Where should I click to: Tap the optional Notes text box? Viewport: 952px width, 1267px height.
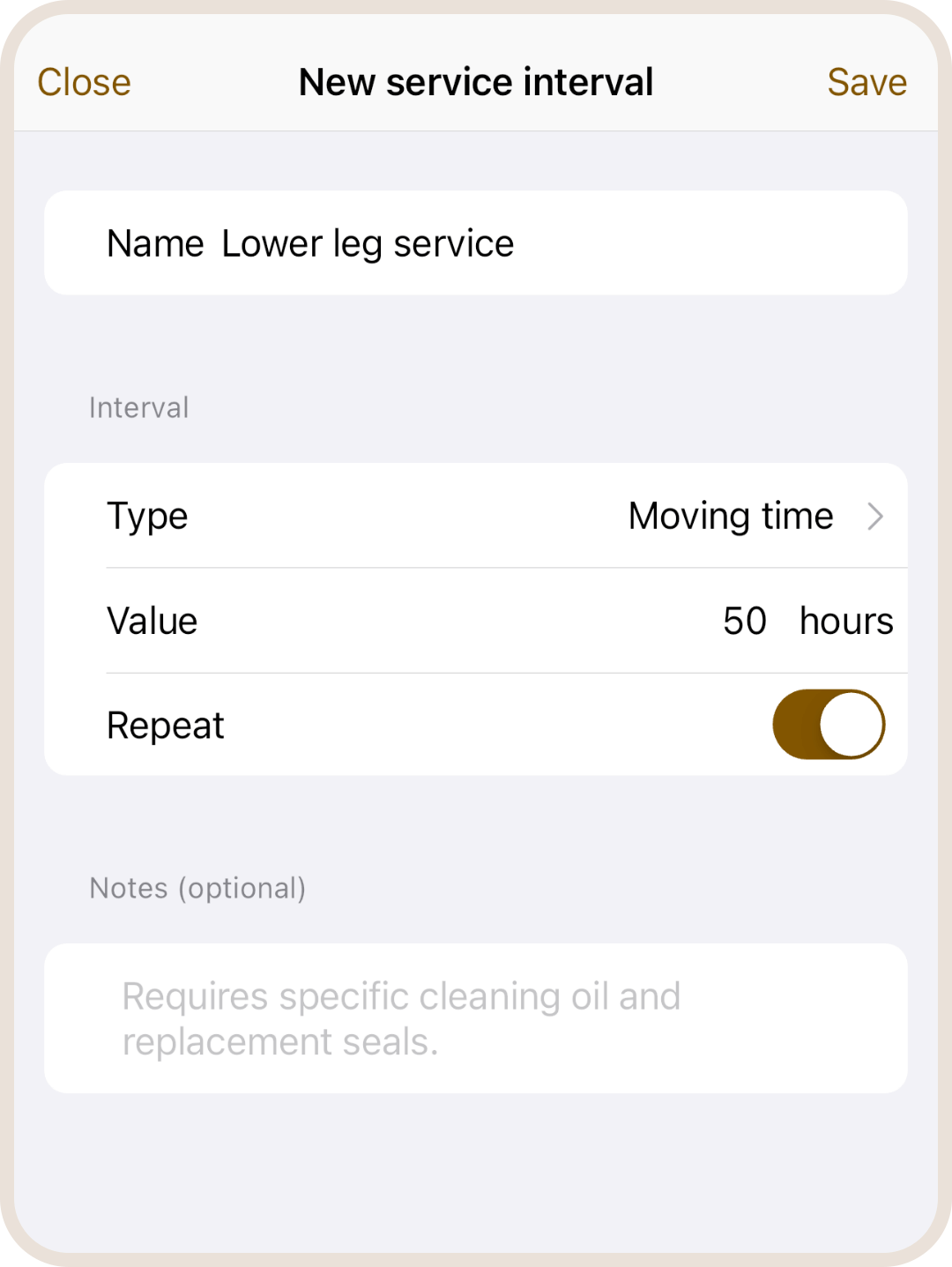tap(476, 1018)
